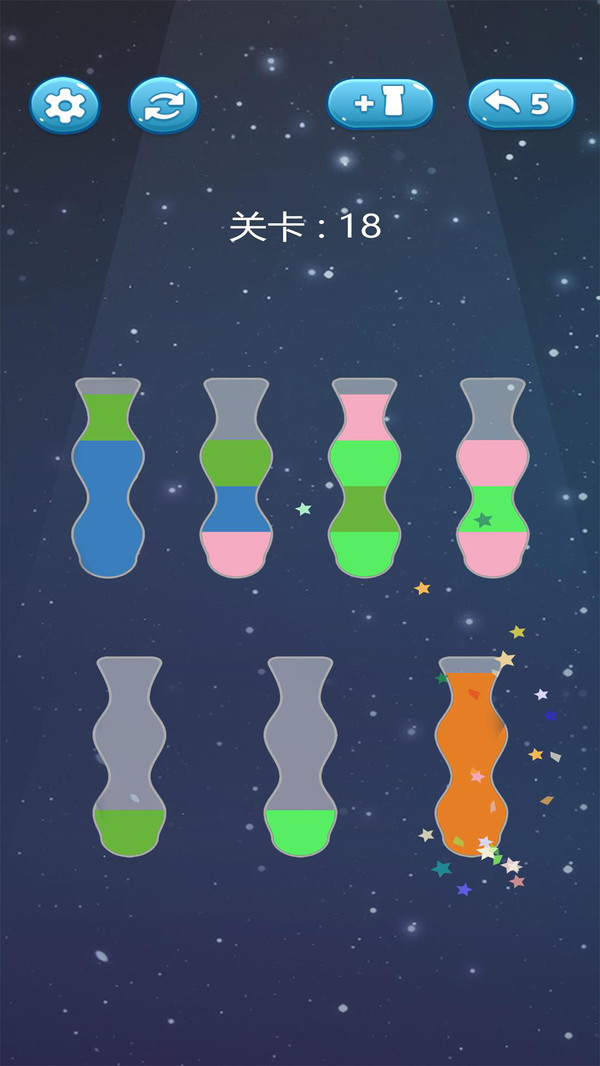Select the bottle holding only light green

point(300,758)
